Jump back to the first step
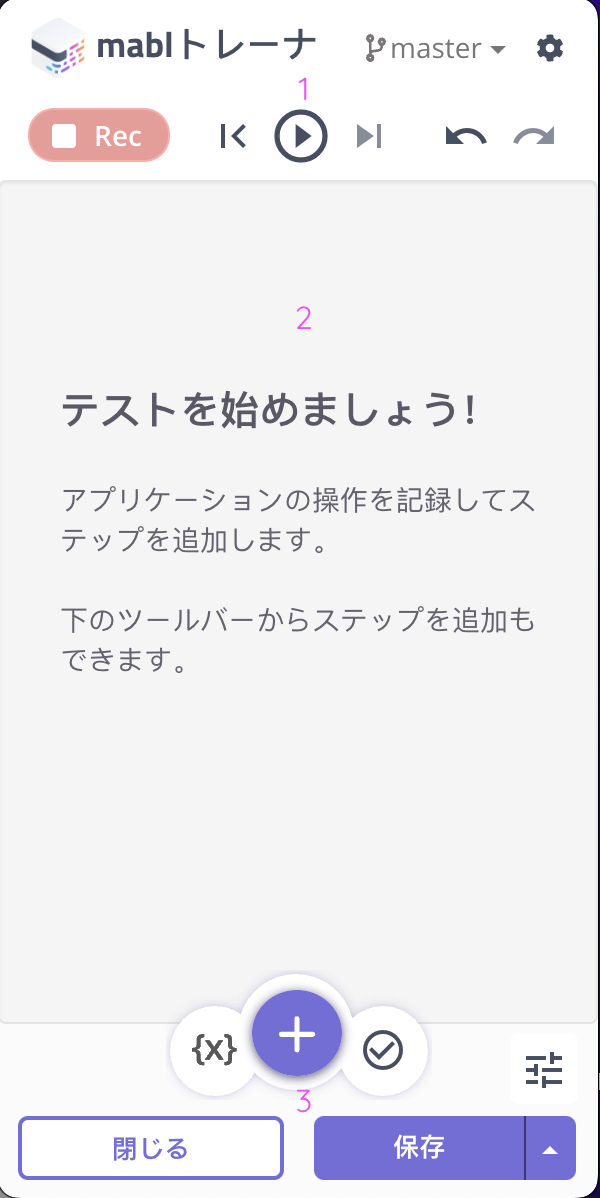This screenshot has width=600, height=1198. (232, 136)
